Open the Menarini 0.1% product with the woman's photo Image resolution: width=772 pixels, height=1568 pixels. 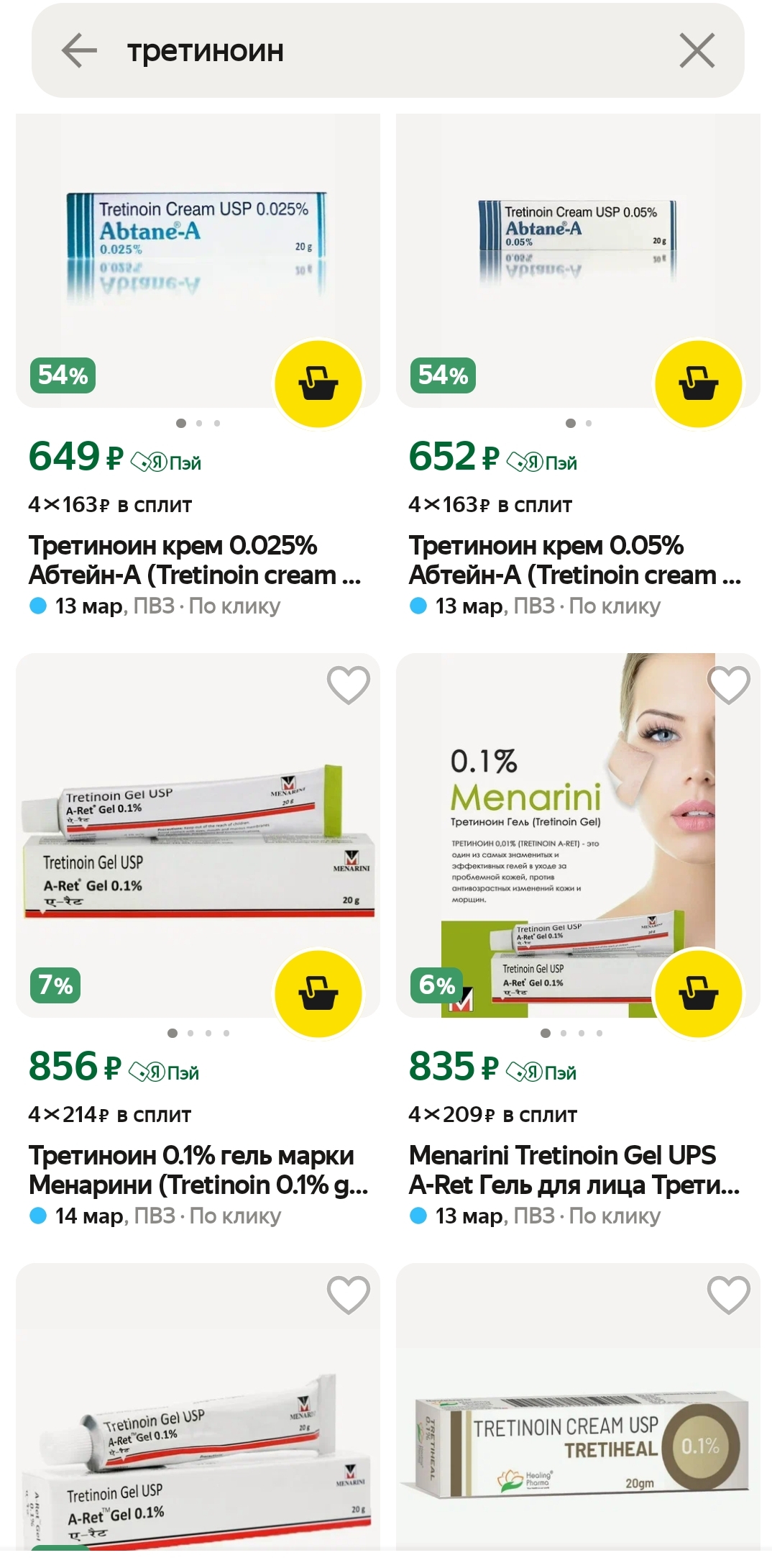point(578,835)
